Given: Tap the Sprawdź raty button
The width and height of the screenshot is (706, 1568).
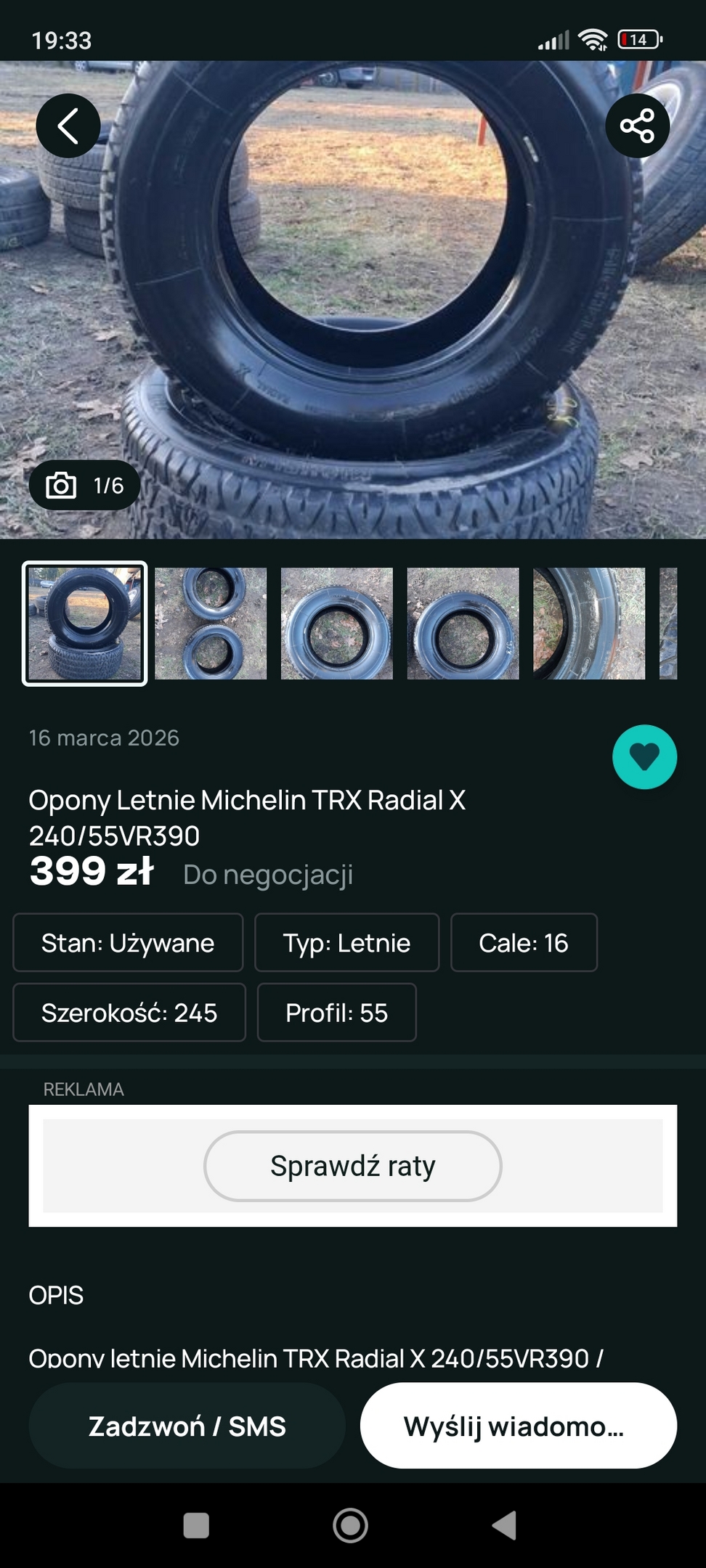Looking at the screenshot, I should [353, 1166].
